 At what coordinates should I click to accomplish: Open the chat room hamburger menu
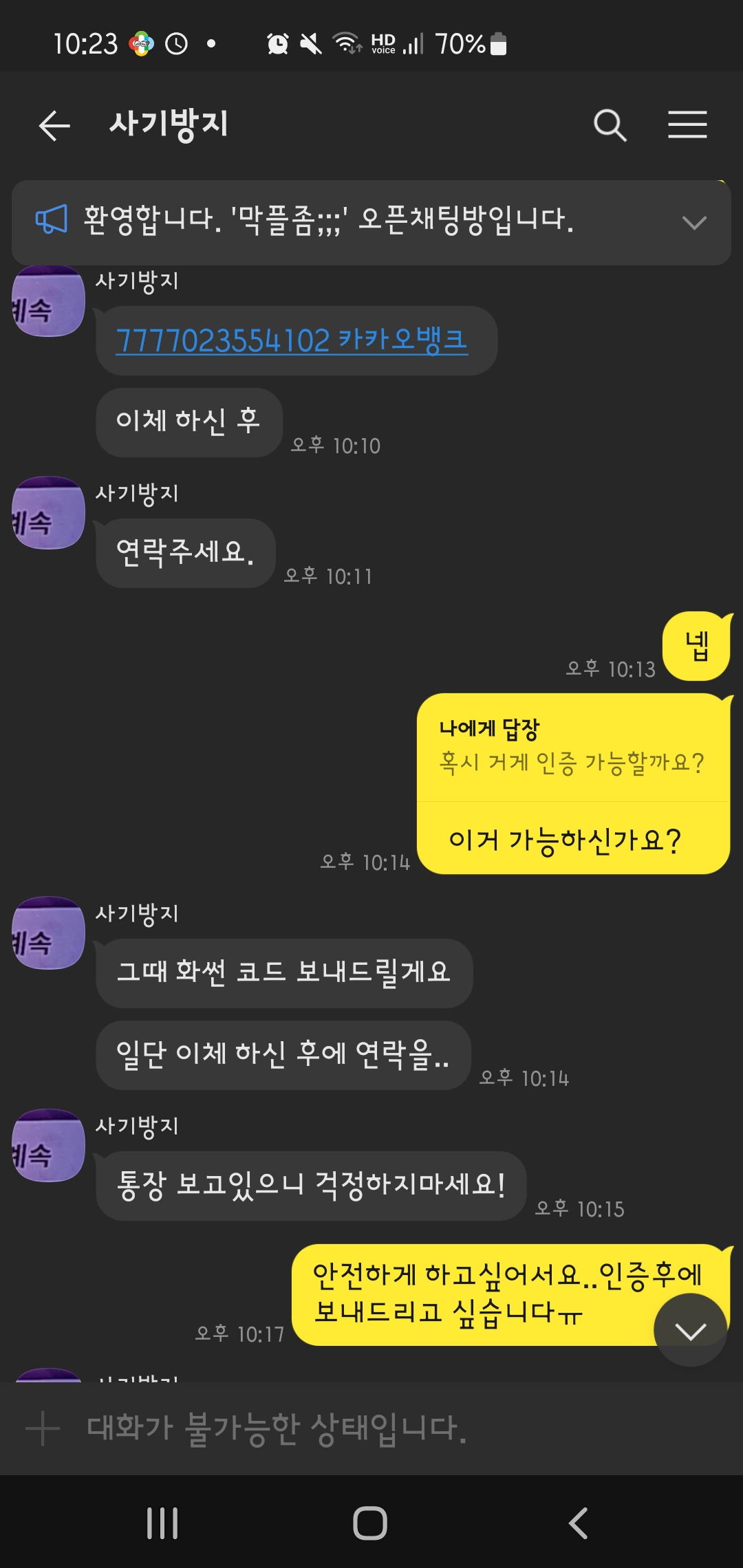coord(687,125)
